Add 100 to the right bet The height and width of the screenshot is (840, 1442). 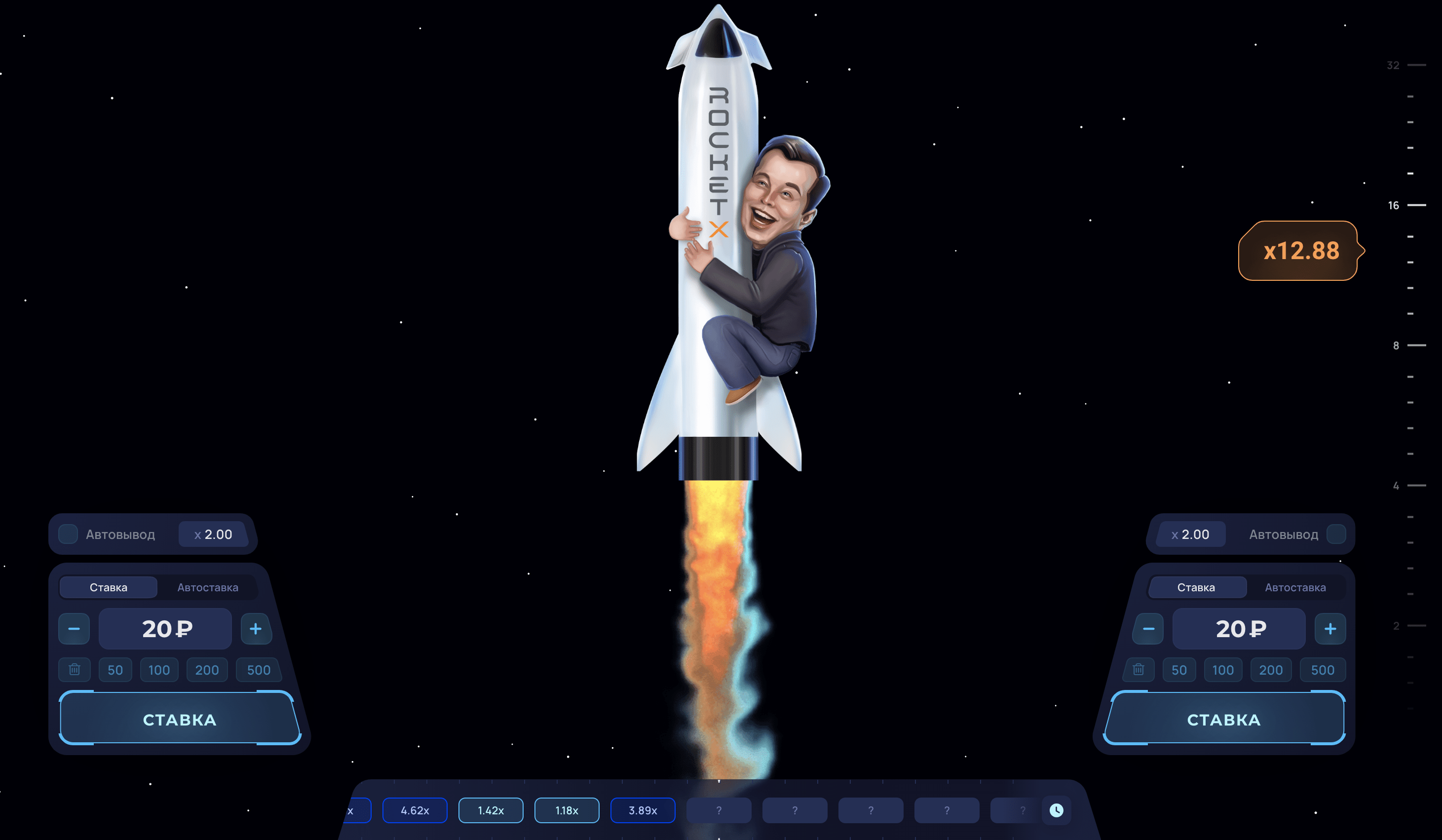click(x=1222, y=669)
